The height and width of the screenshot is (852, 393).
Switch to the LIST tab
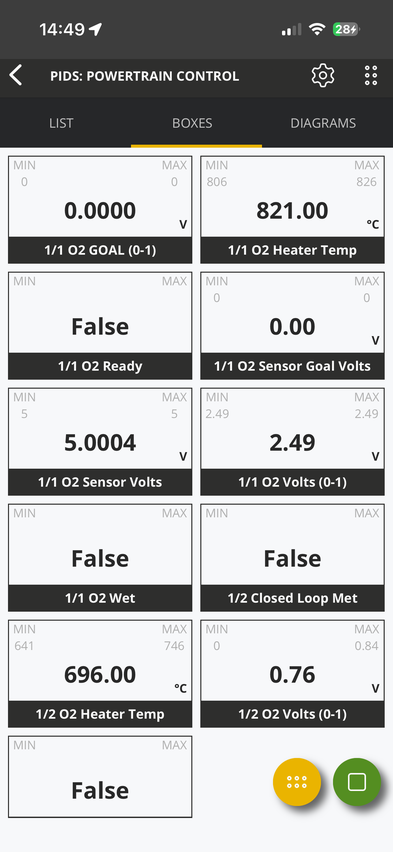pos(61,123)
